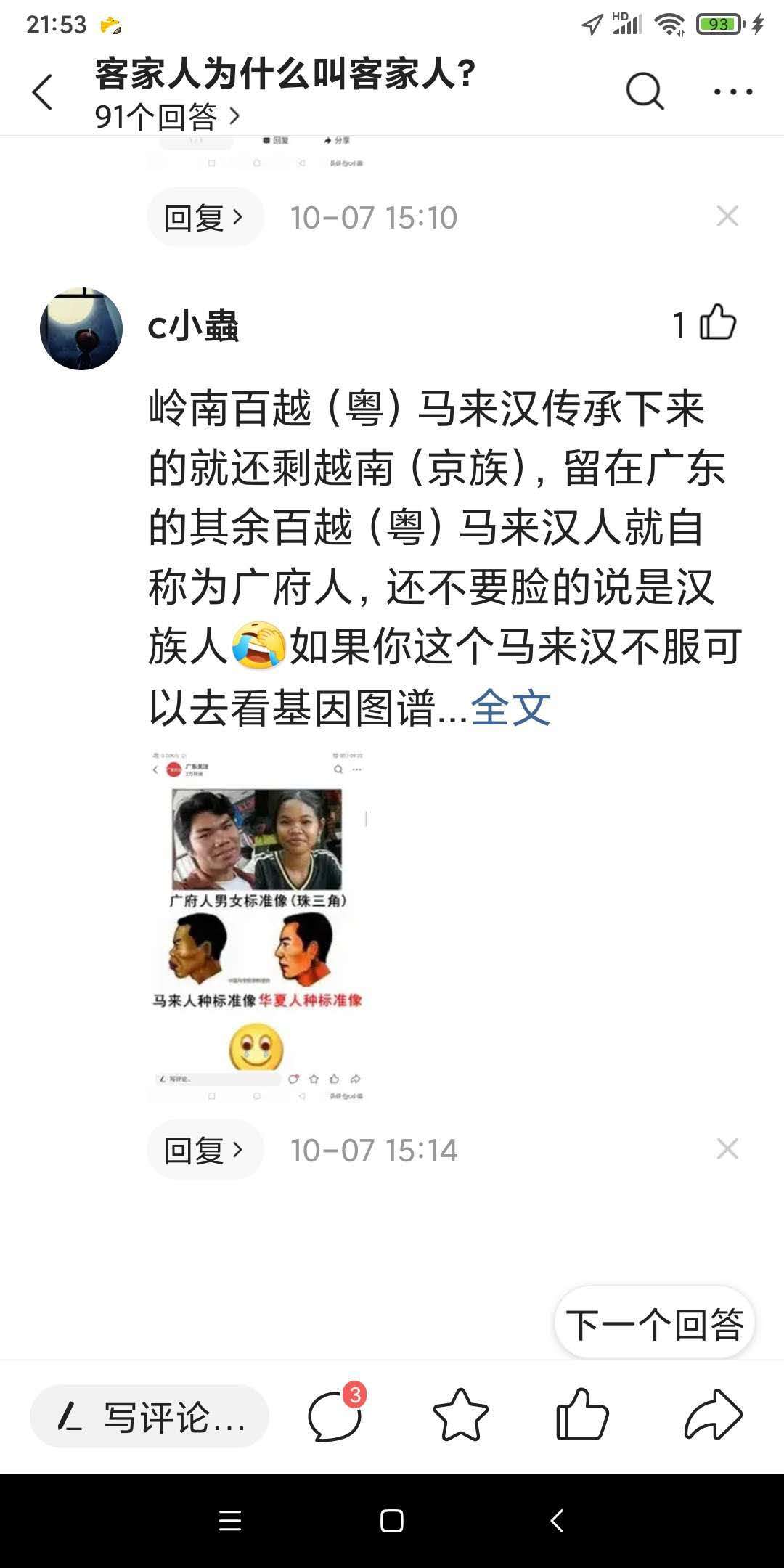Reply to the comment posted at 15:10
This screenshot has width=784, height=1568.
point(205,217)
